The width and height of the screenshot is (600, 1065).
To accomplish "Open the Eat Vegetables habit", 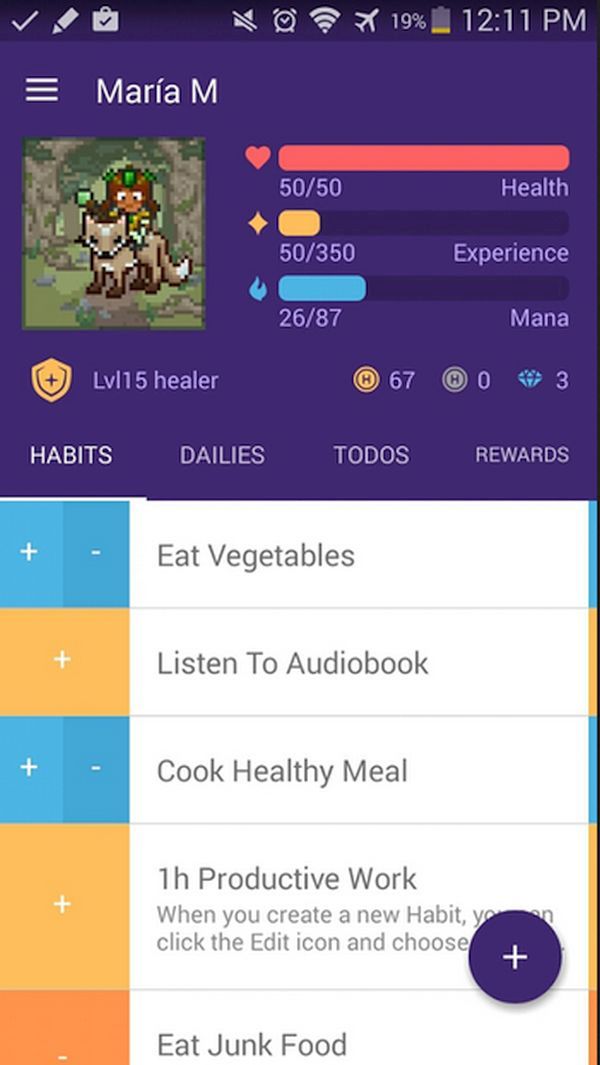I will click(x=359, y=554).
